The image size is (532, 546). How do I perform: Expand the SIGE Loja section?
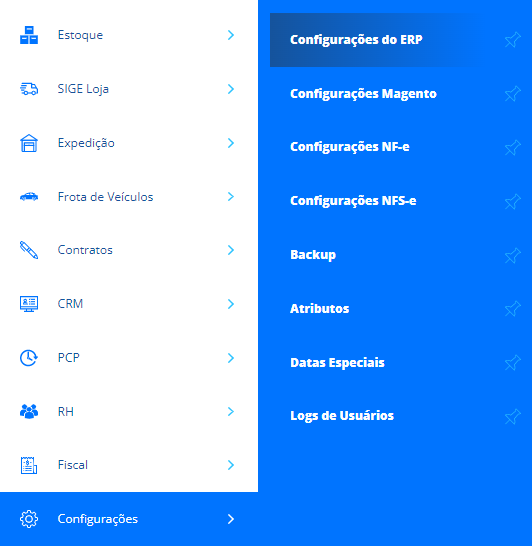click(x=129, y=89)
